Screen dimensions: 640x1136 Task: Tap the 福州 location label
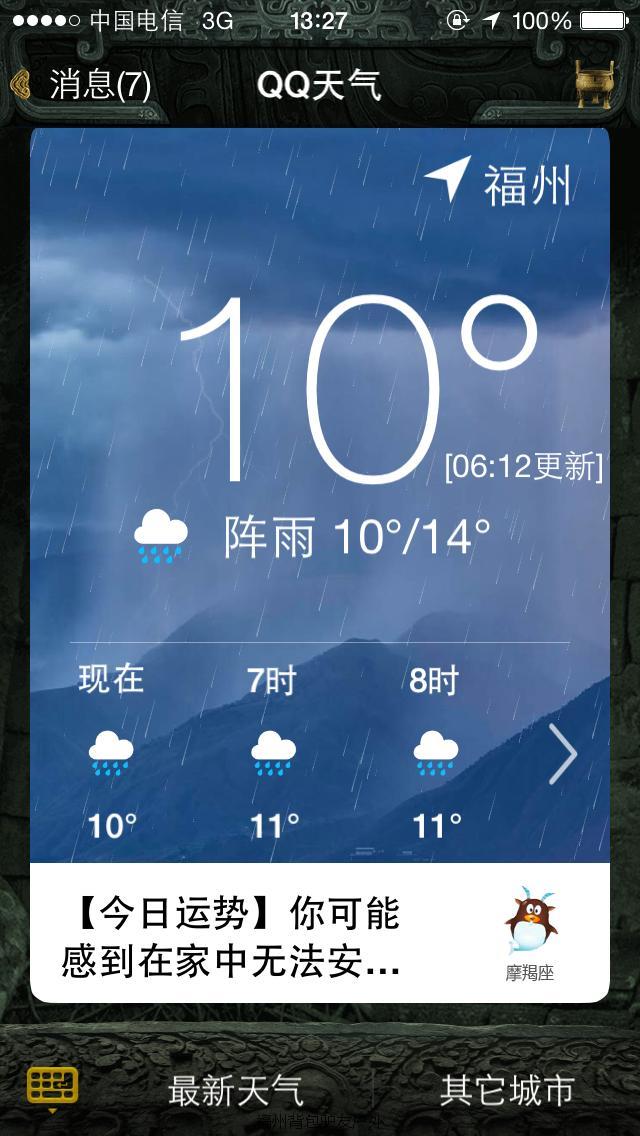(x=527, y=185)
